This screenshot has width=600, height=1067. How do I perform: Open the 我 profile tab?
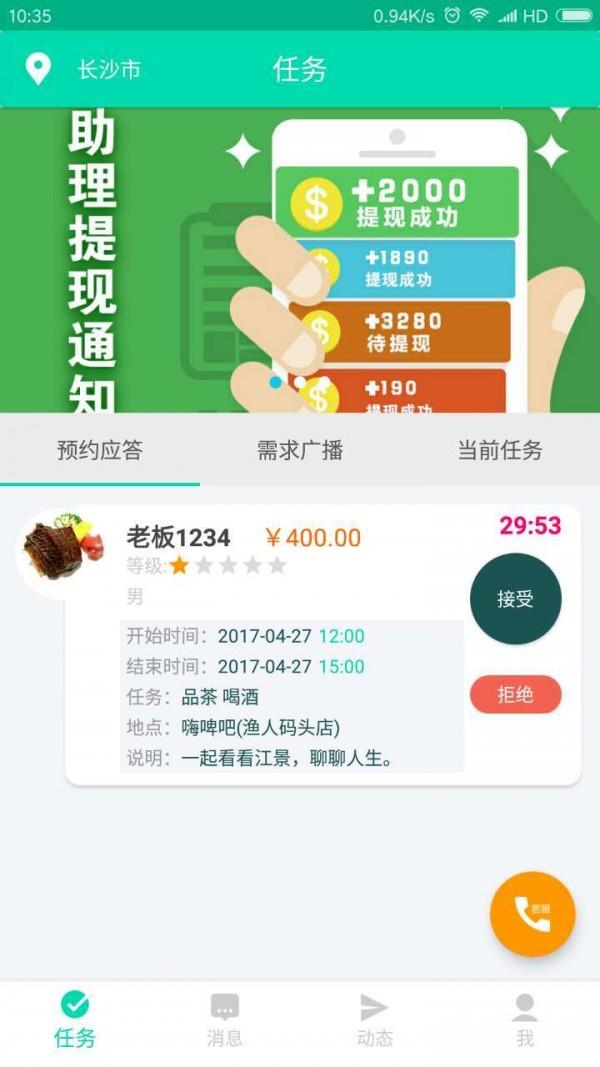pos(525,1020)
